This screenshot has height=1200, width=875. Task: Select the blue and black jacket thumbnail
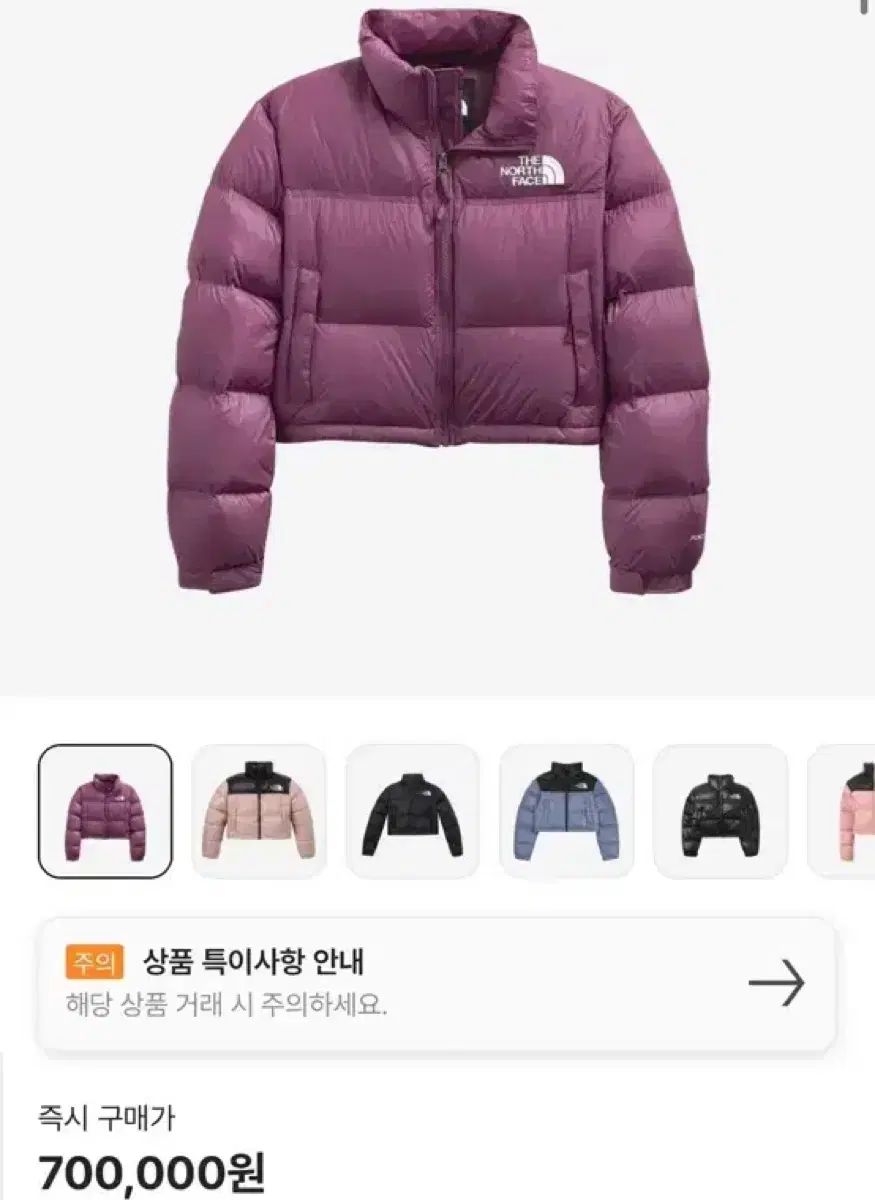point(566,811)
